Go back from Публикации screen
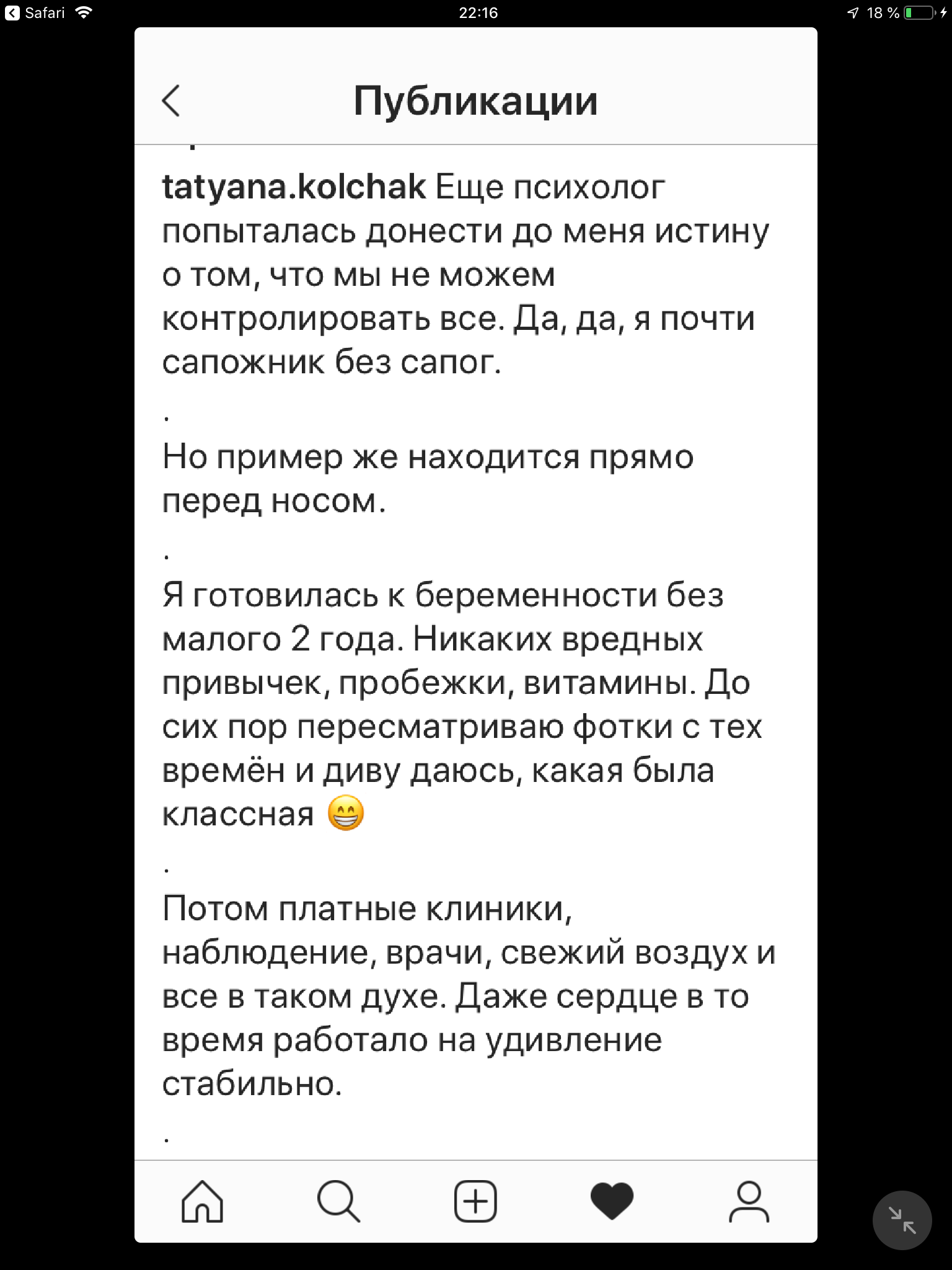This screenshot has width=952, height=1270. point(171,101)
